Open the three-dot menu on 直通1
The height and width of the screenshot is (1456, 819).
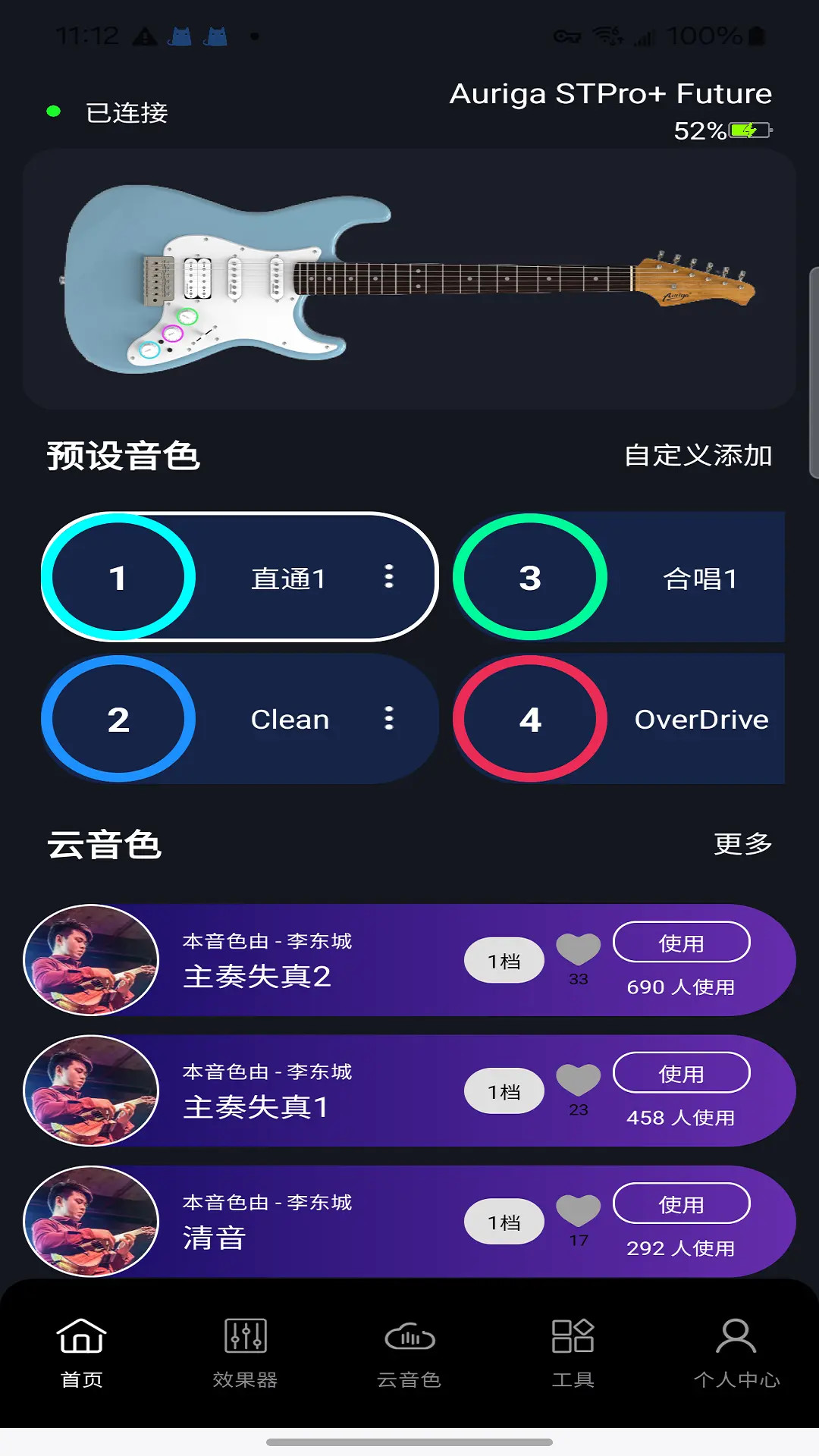point(390,576)
